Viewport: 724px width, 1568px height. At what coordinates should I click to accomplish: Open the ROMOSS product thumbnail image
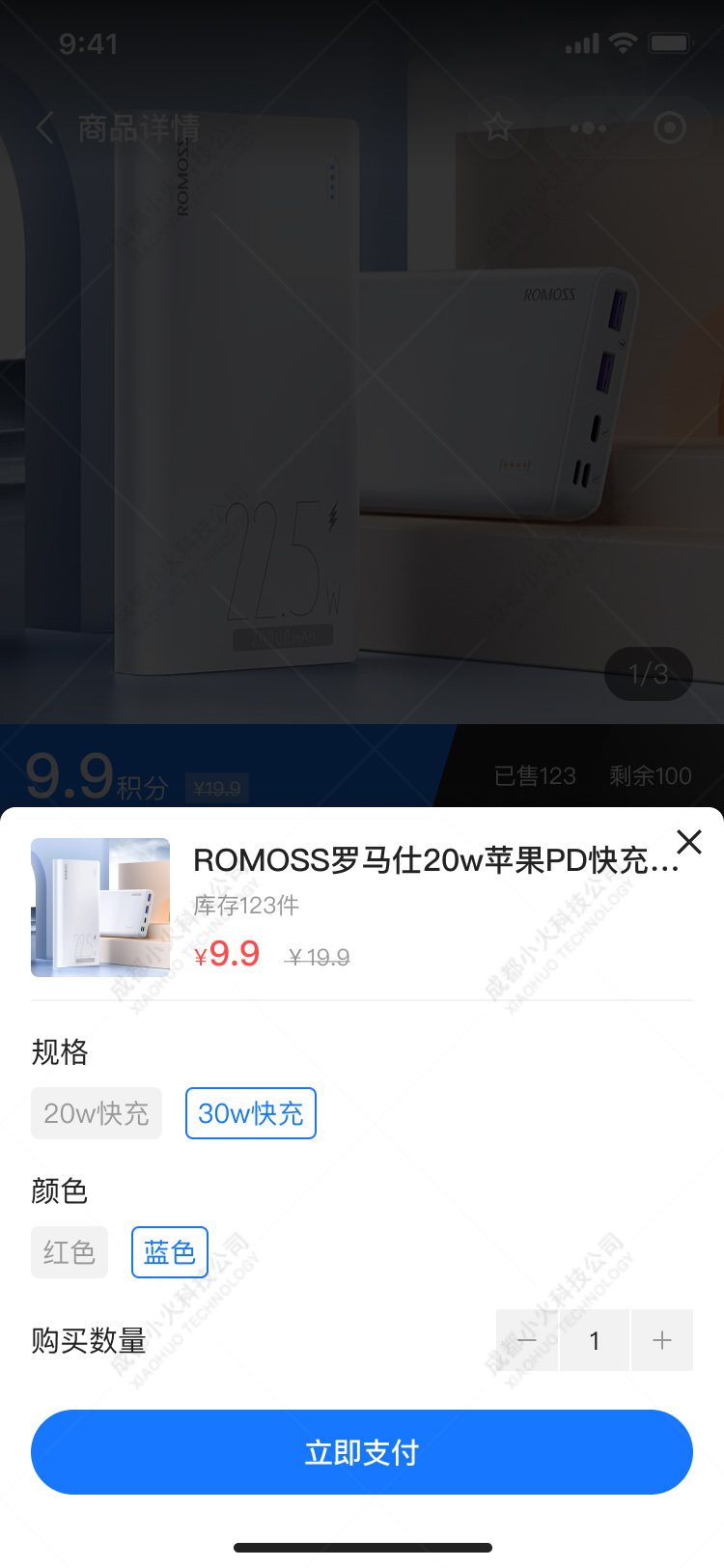click(x=100, y=908)
